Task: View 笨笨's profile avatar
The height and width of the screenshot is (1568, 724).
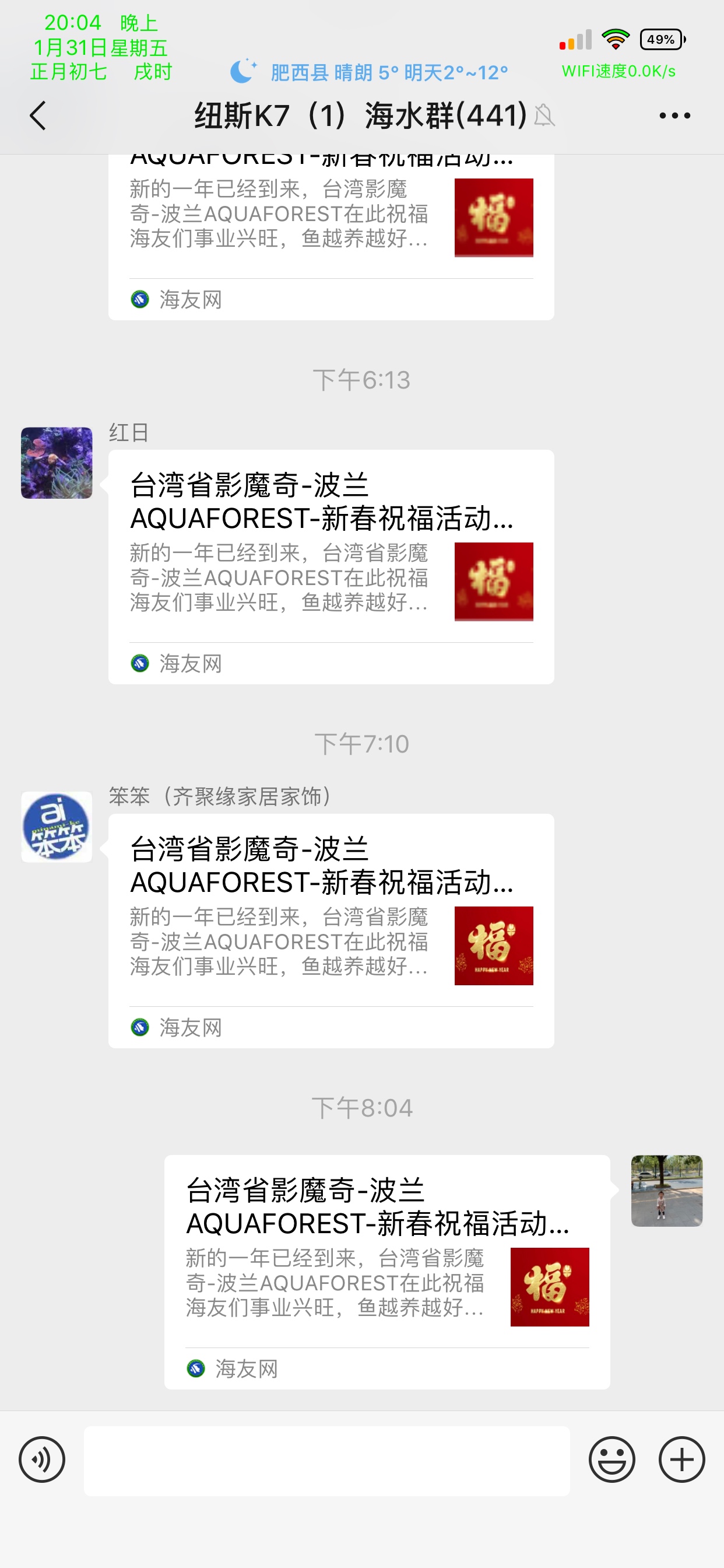Action: click(57, 827)
